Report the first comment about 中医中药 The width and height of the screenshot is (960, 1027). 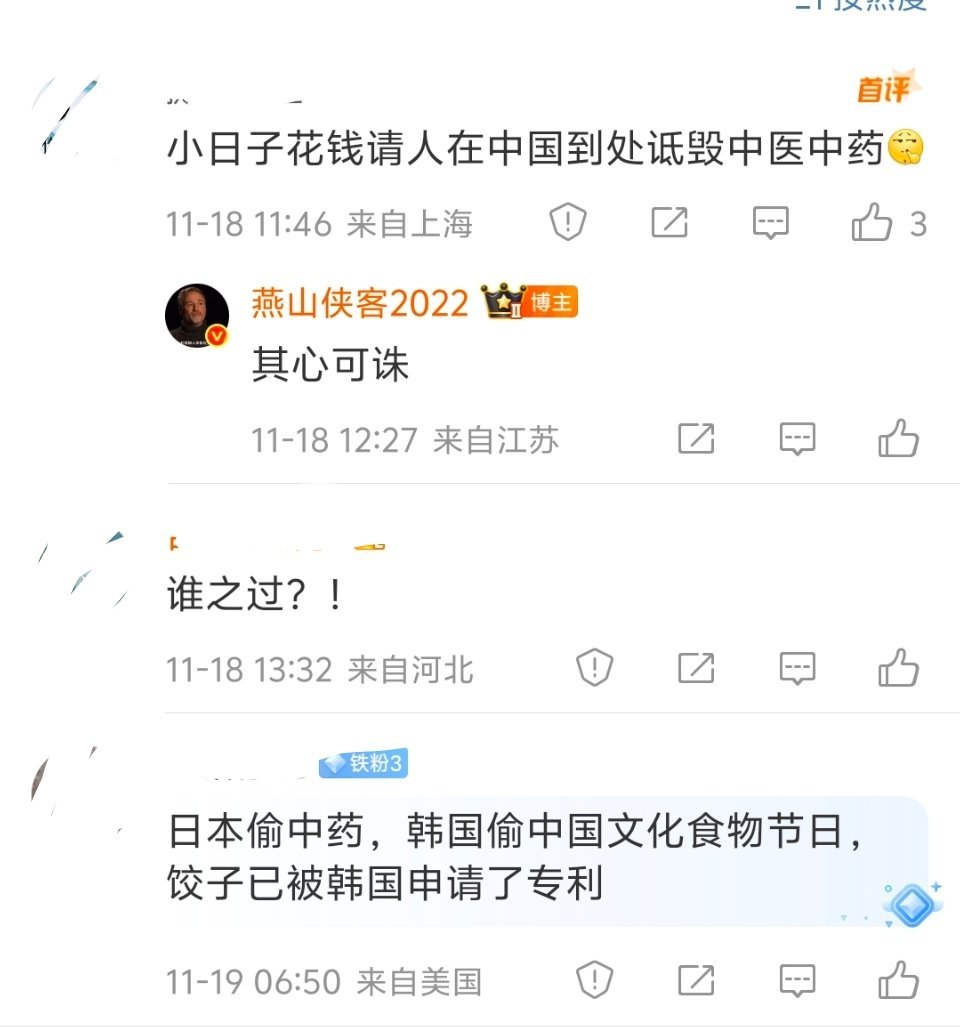coord(568,221)
